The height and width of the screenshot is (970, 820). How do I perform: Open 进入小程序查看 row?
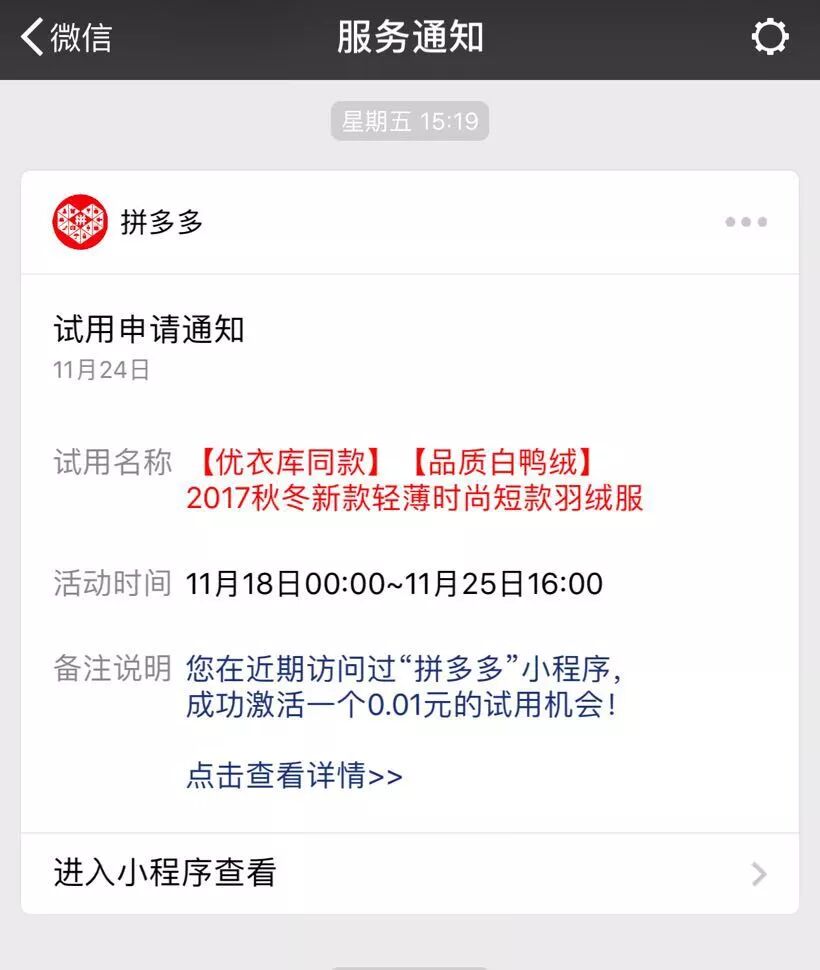click(x=409, y=873)
